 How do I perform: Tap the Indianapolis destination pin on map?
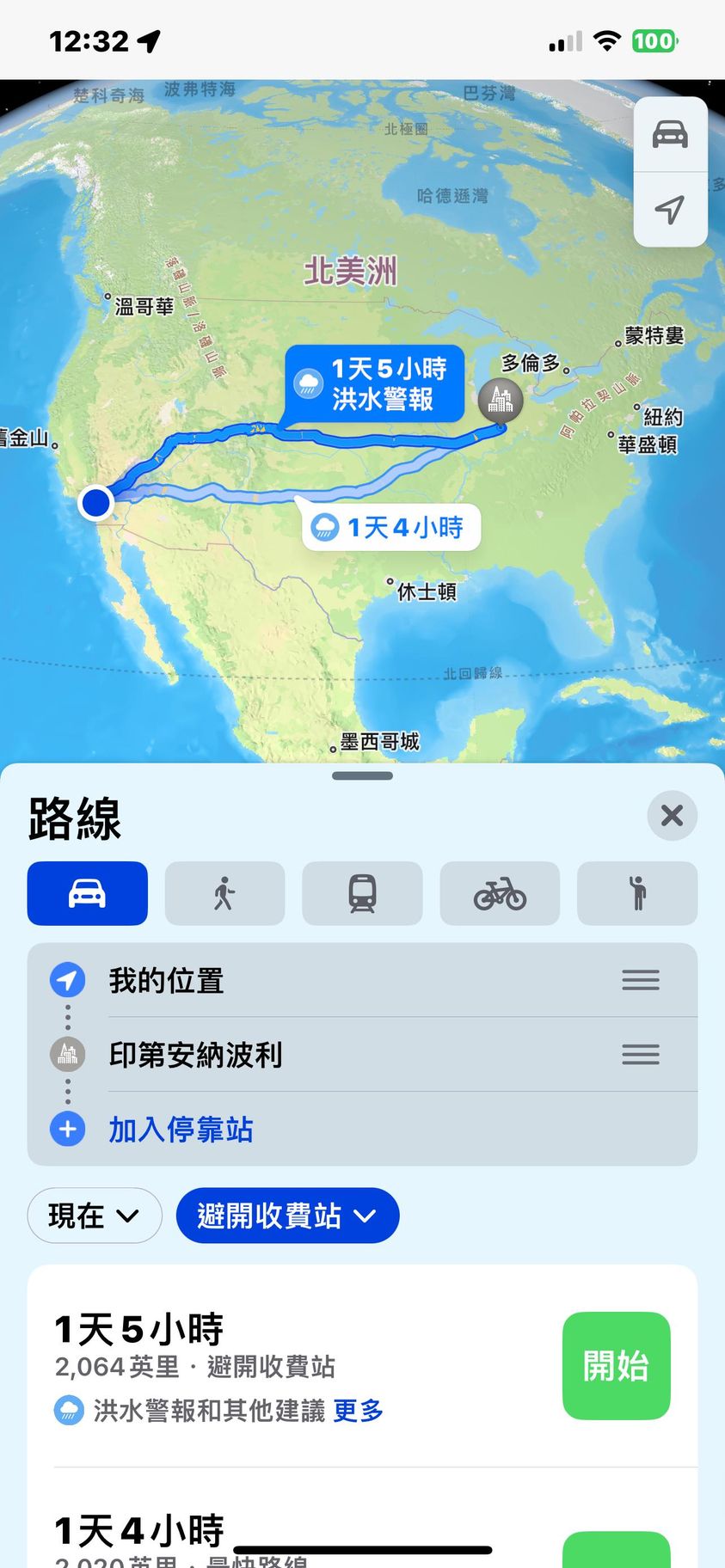(501, 399)
